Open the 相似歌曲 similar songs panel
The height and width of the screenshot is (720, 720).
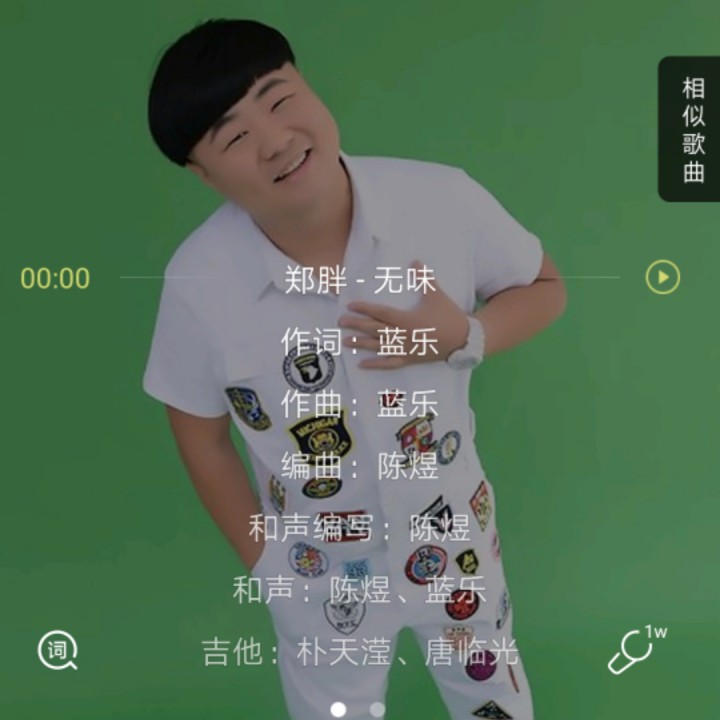[692, 130]
